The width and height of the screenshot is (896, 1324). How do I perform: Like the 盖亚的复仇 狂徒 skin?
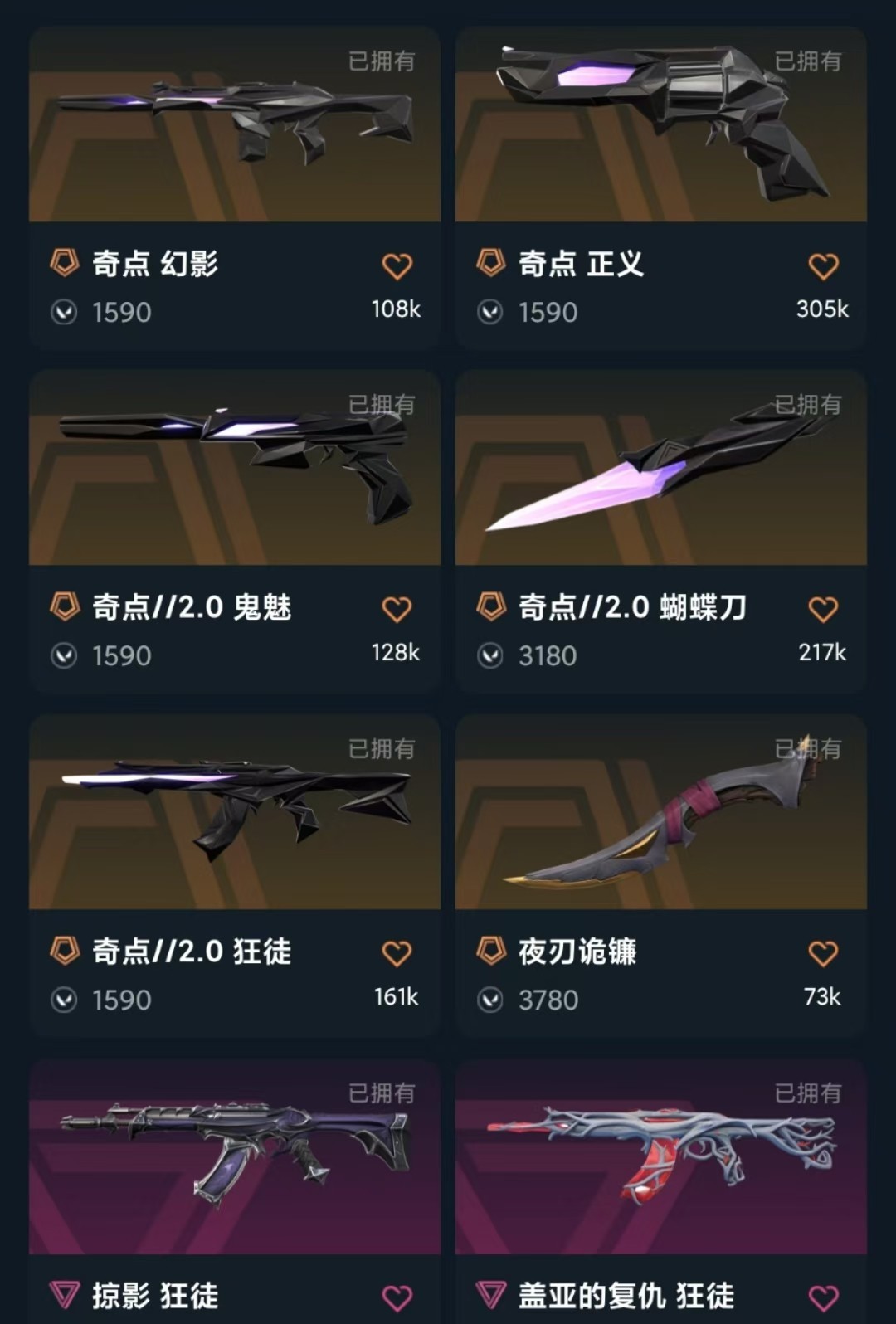tap(823, 1297)
